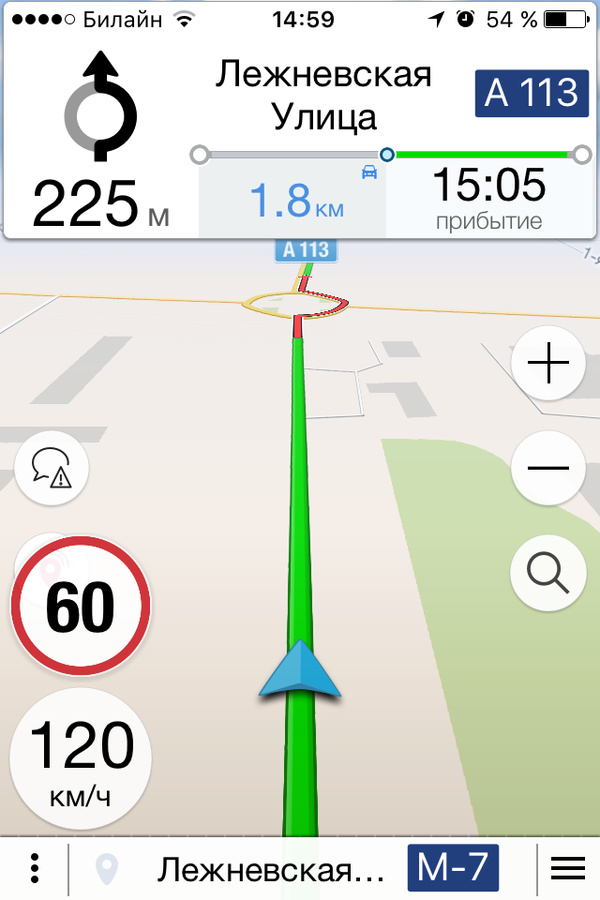The height and width of the screenshot is (900, 600).
Task: Report a road event warning
Action: [52, 467]
